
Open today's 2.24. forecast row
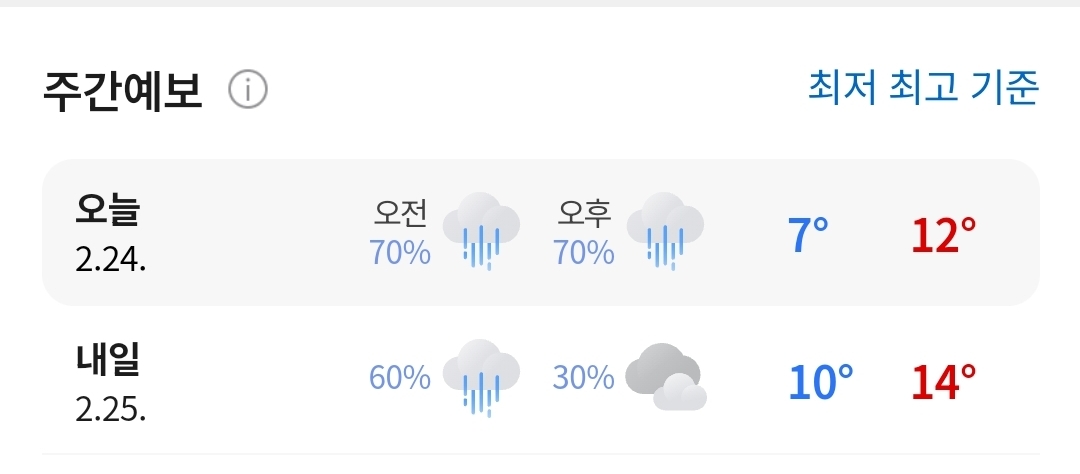tap(541, 232)
